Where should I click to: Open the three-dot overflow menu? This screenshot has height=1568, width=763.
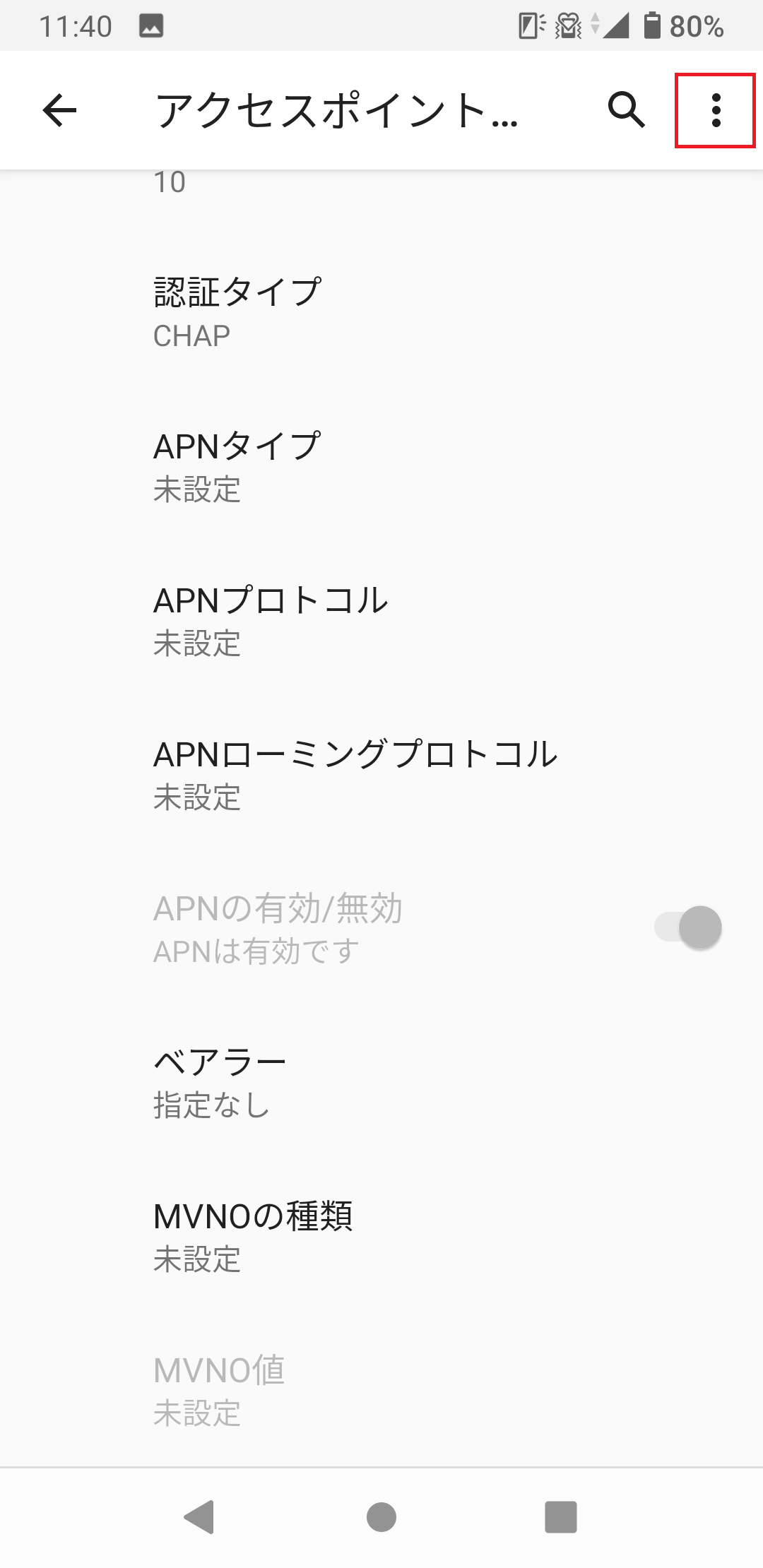(716, 110)
